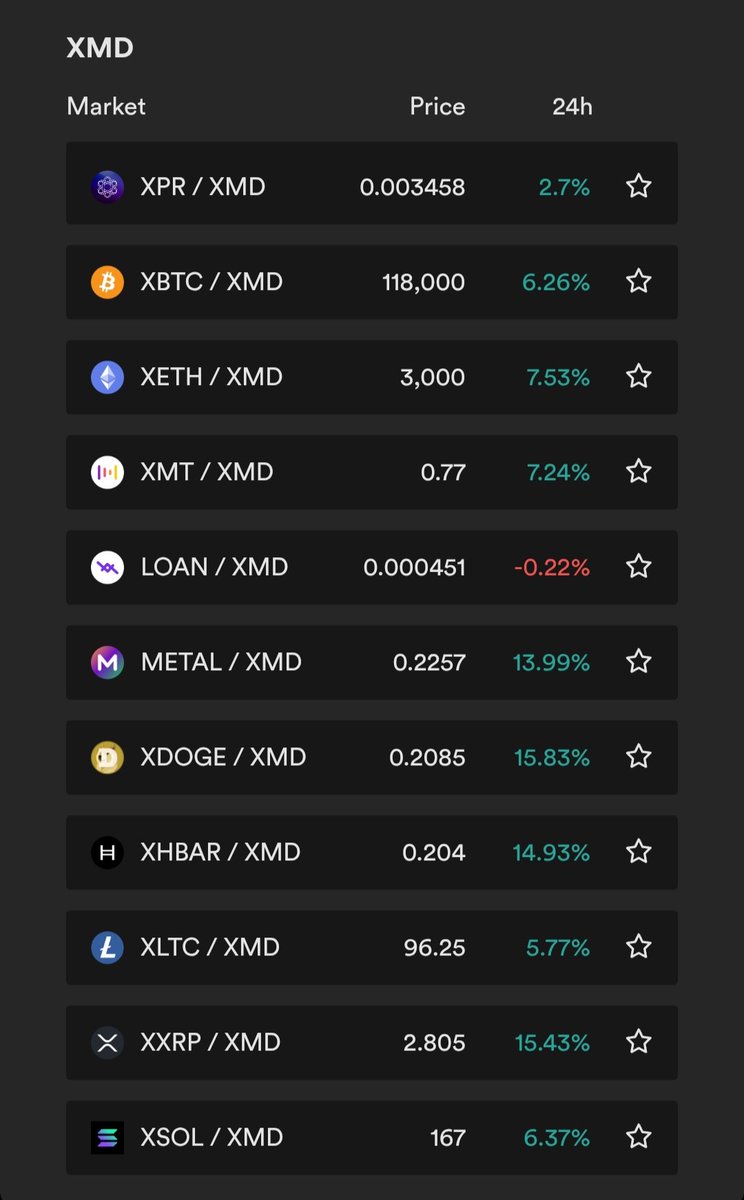
Task: Select the XMT / XMD row
Action: tap(372, 472)
